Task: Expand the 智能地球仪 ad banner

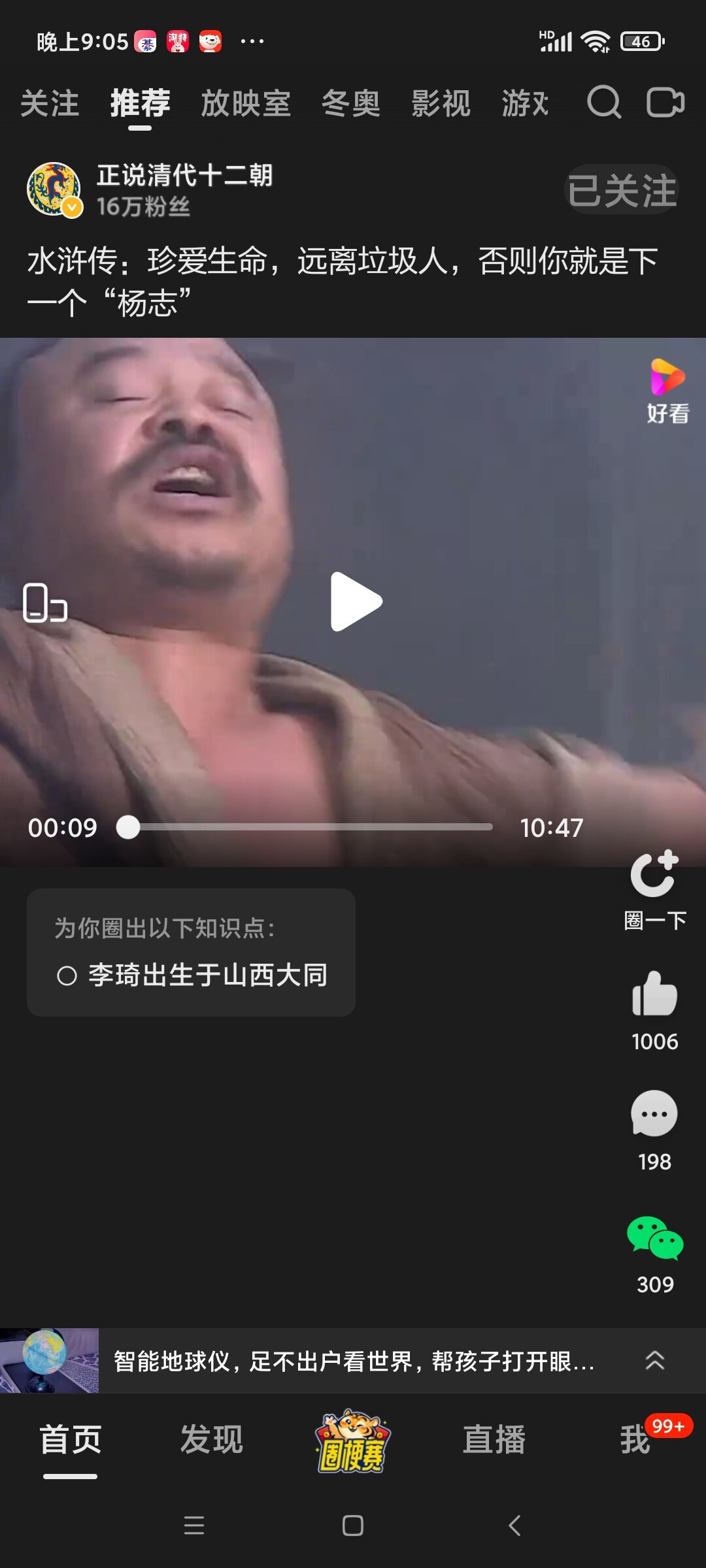Action: [654, 1360]
